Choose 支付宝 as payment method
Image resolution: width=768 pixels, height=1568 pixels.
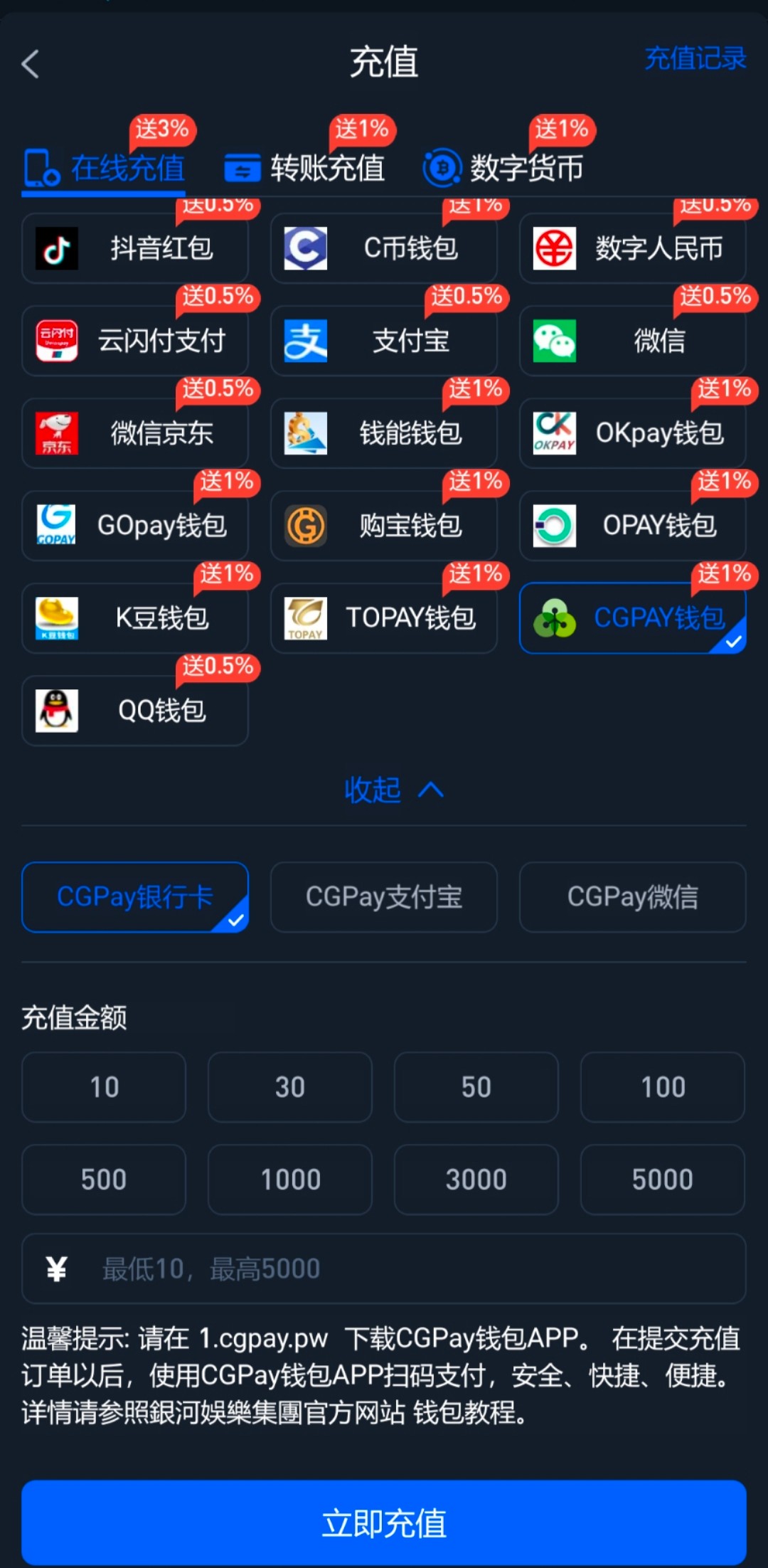tap(384, 341)
